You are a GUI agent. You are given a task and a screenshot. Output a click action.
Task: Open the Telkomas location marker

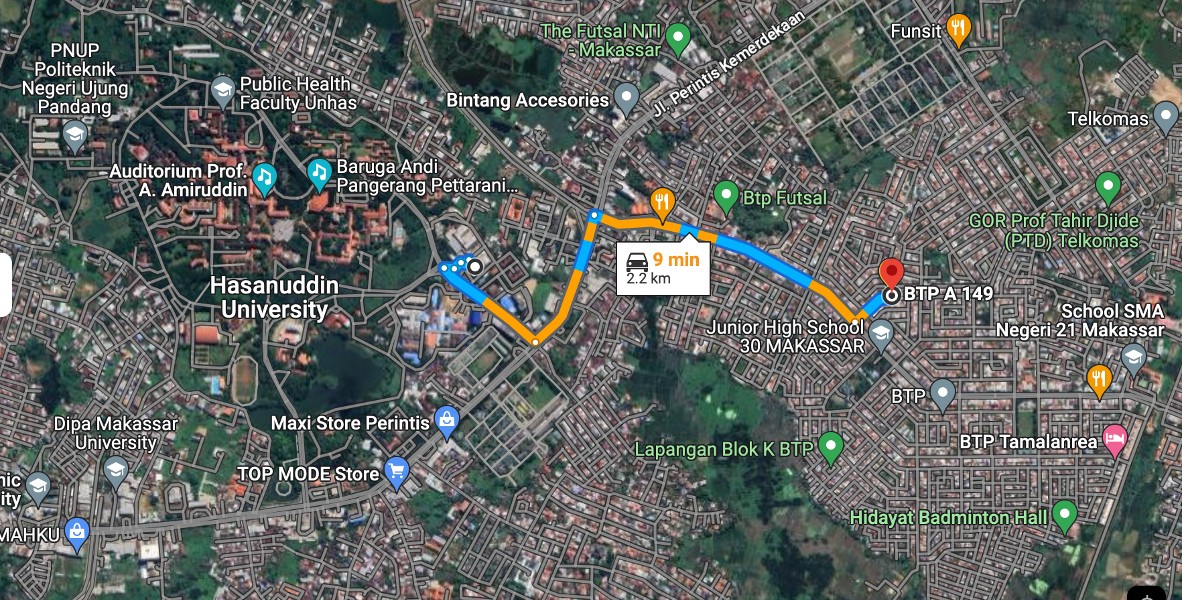[1165, 118]
